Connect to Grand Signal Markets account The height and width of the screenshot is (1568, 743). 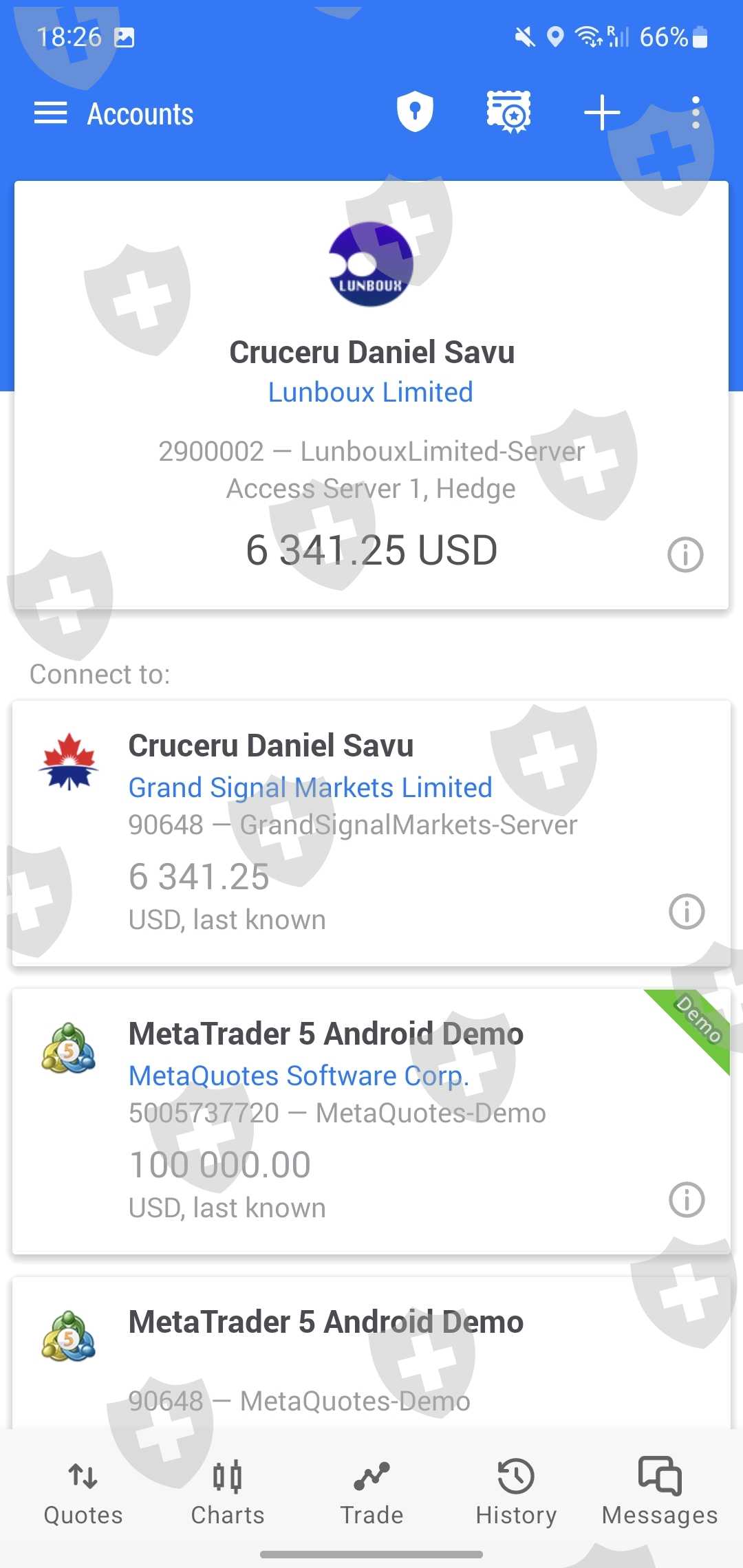[x=371, y=833]
